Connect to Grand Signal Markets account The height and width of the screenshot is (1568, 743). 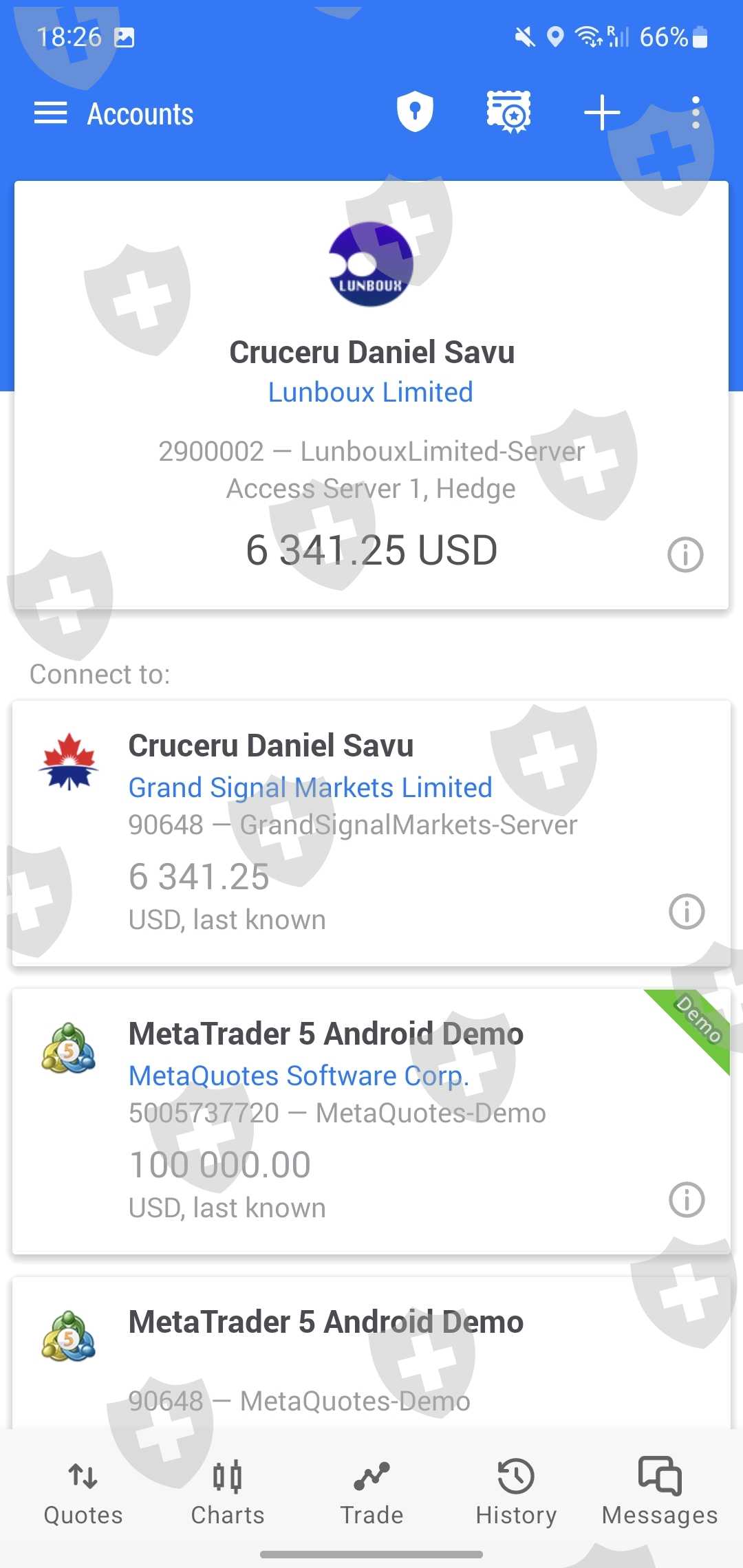[x=371, y=833]
